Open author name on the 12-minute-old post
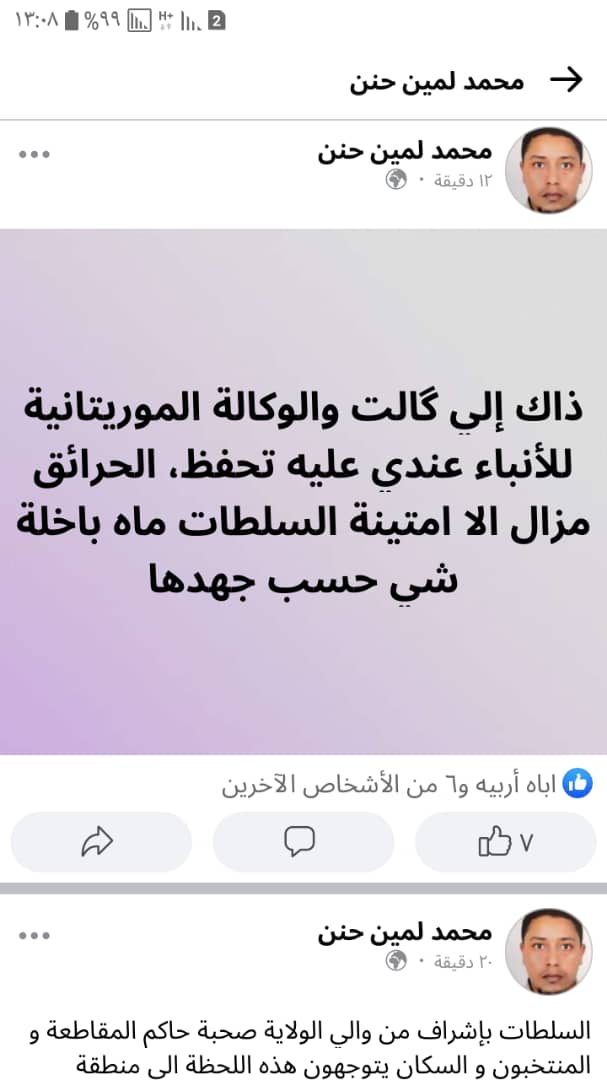 [405, 151]
